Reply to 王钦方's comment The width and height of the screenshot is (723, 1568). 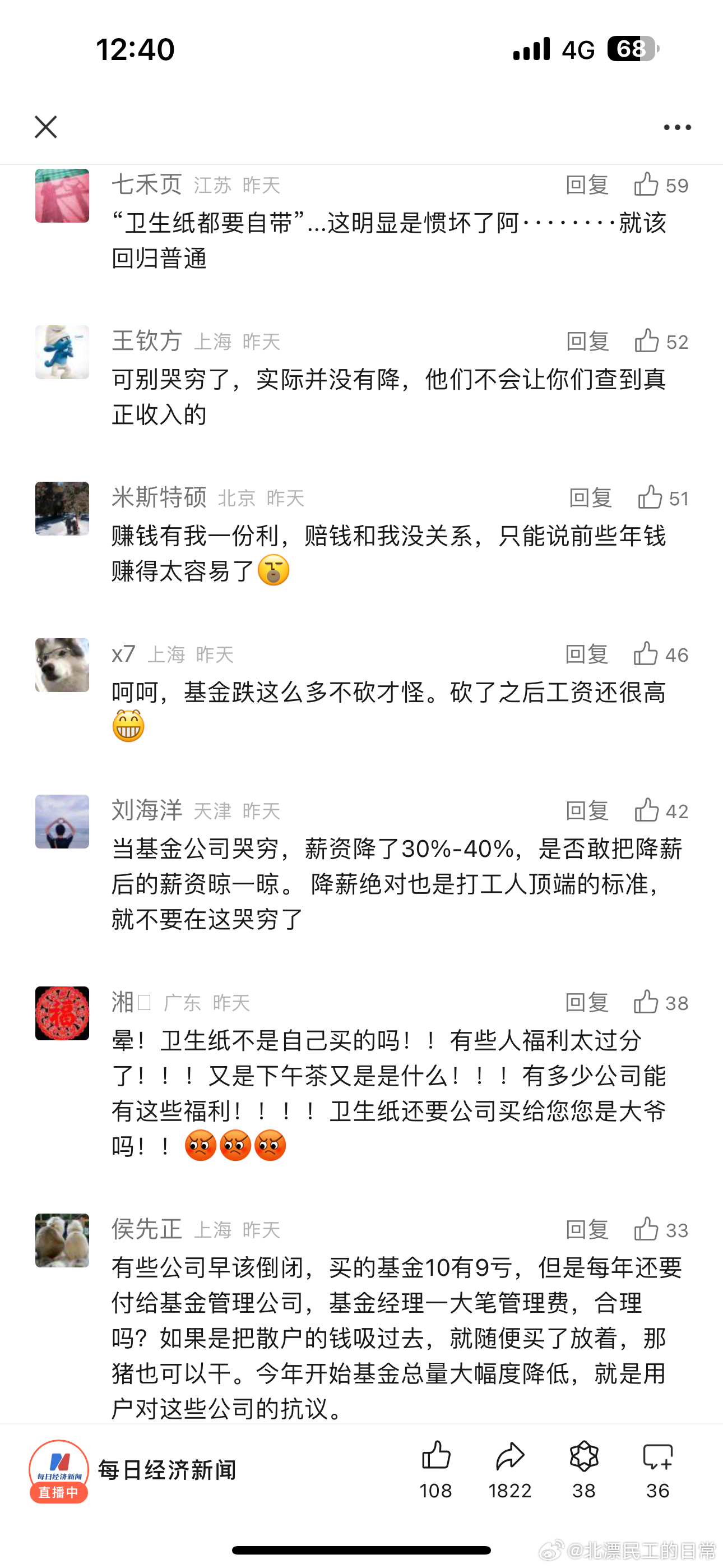click(587, 342)
